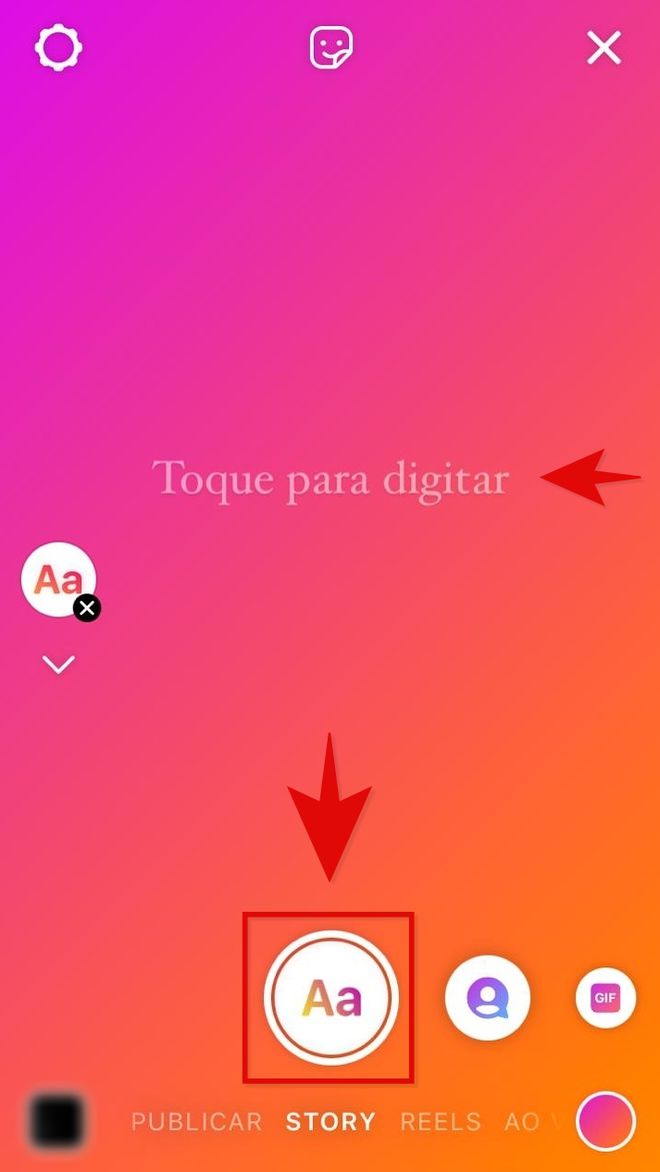Switch to the Story tab
The width and height of the screenshot is (660, 1172).
331,1122
